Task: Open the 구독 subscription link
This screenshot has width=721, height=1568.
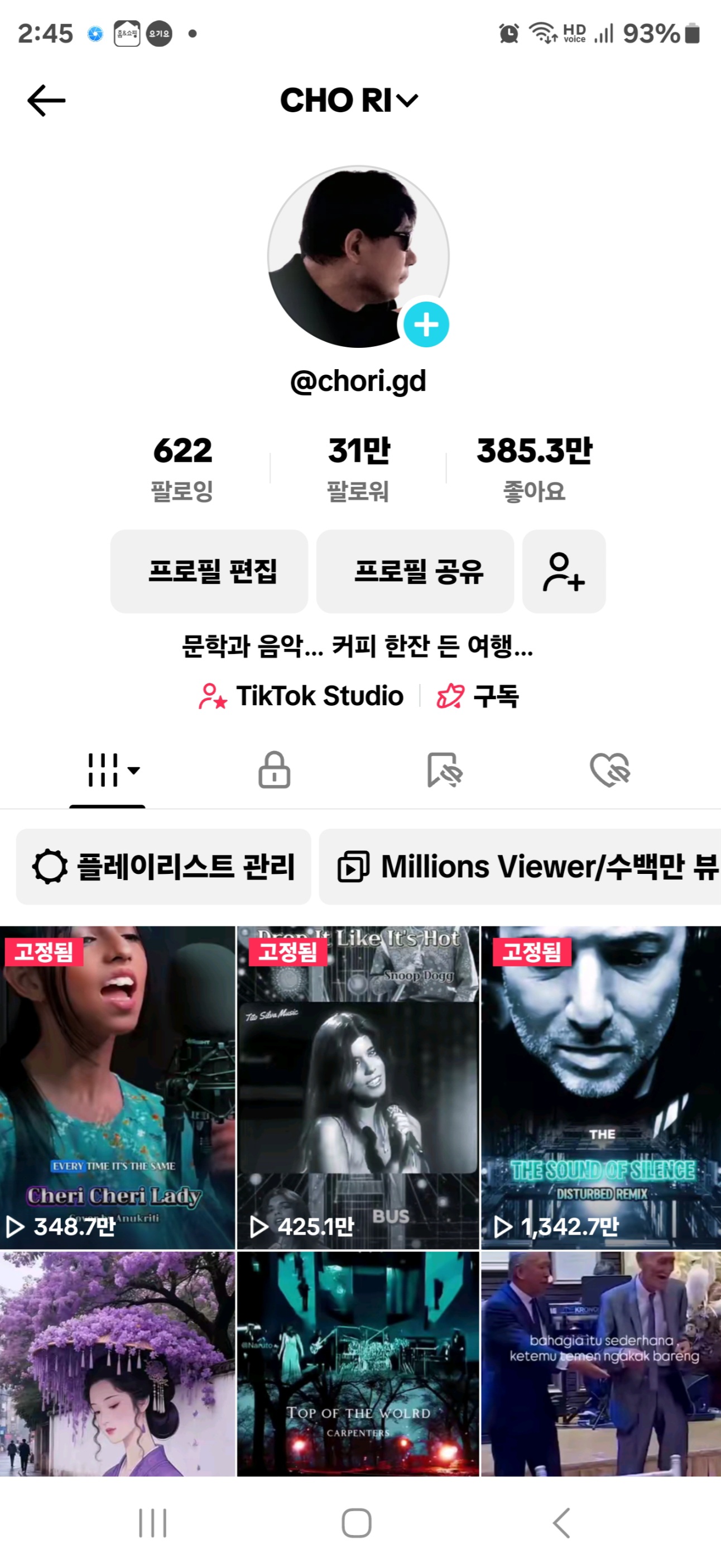Action: click(478, 696)
